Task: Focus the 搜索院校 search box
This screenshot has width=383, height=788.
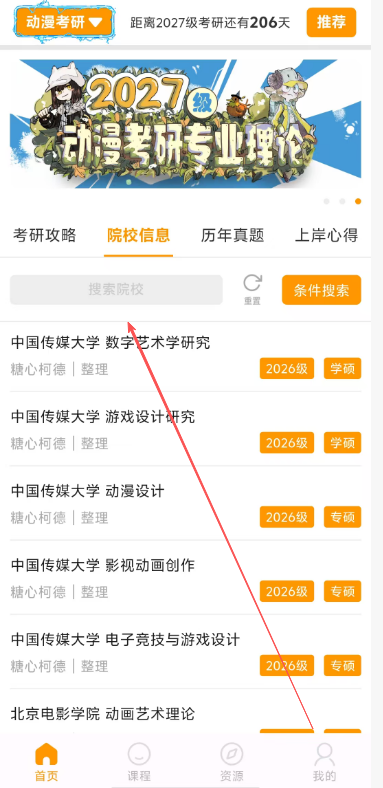Action: pyautogui.click(x=116, y=289)
